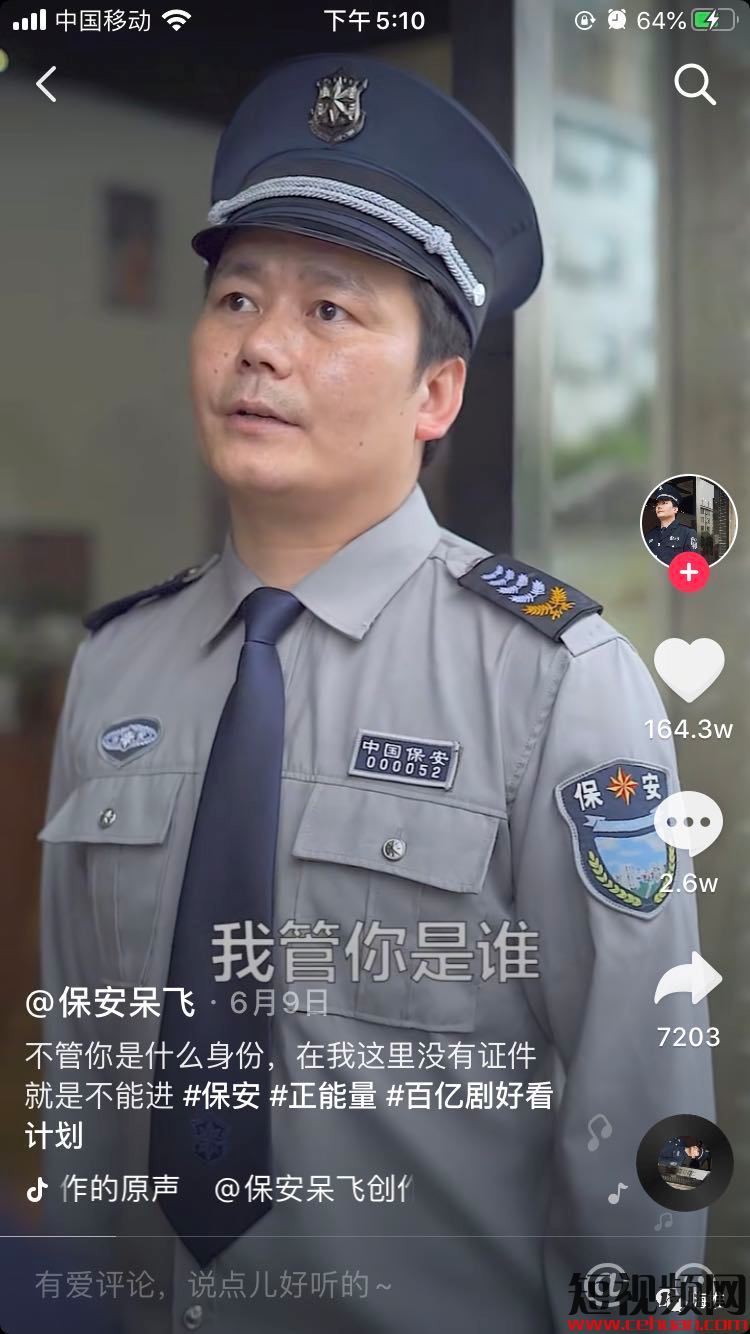Image resolution: width=750 pixels, height=1334 pixels.
Task: Open the #保安 hashtag
Action: [221, 1096]
